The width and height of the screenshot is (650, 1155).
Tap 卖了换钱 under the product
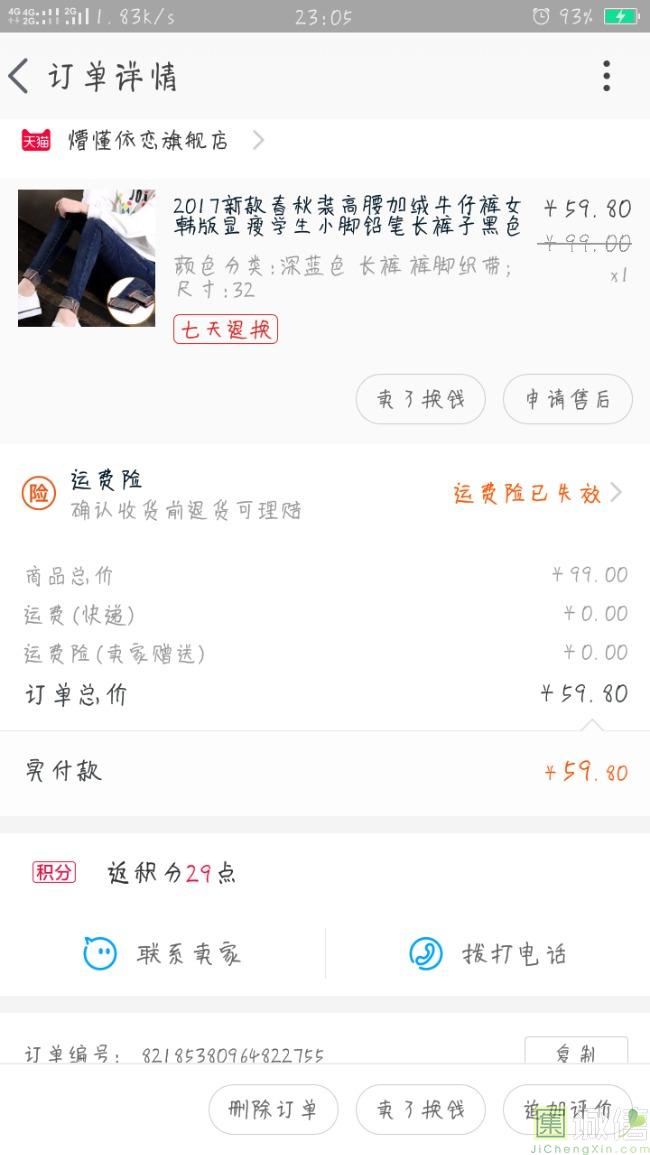pos(420,399)
